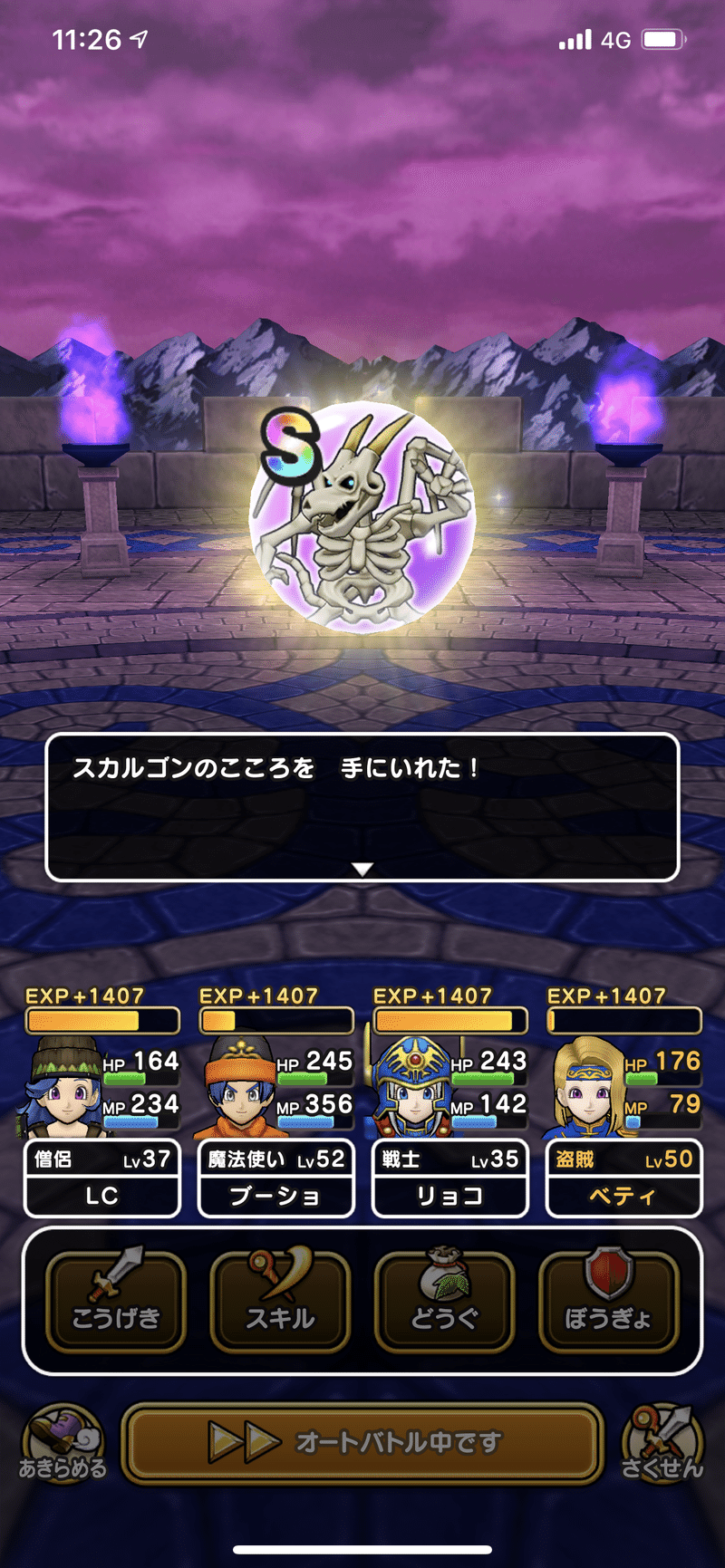The image size is (725, 1568).
Task: Select party member LC the priest
Action: (101, 1178)
